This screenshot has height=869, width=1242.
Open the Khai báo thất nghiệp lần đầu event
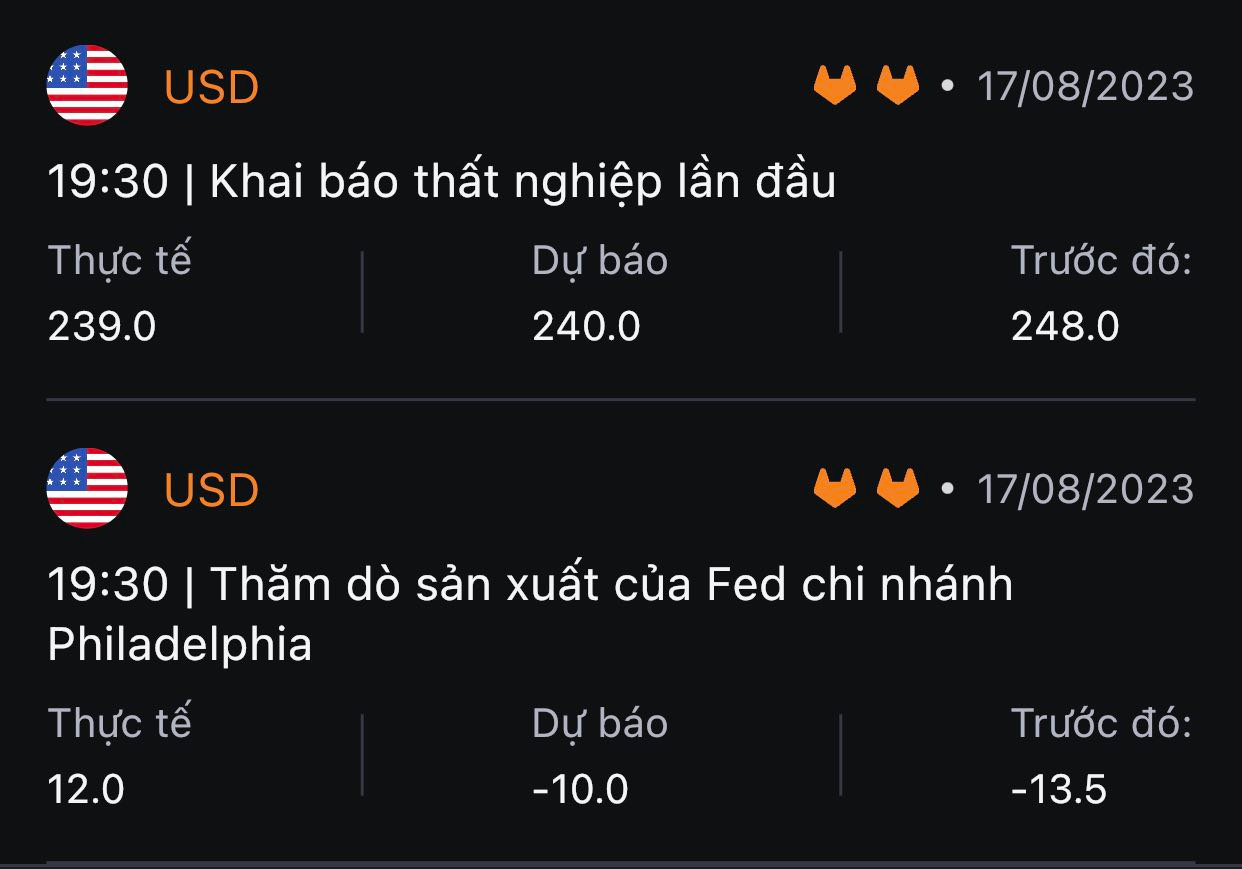pos(441,183)
